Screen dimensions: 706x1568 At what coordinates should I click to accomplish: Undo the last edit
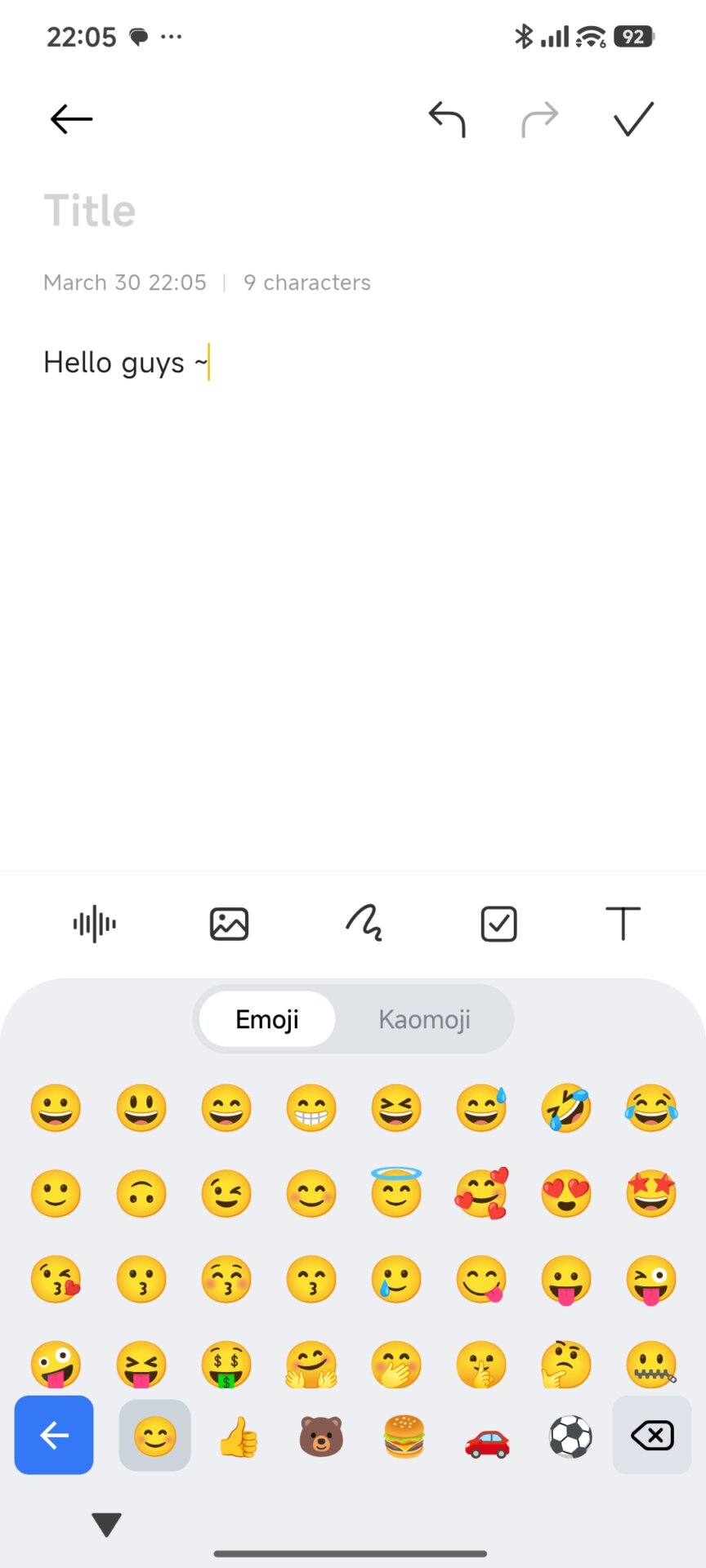coord(448,118)
